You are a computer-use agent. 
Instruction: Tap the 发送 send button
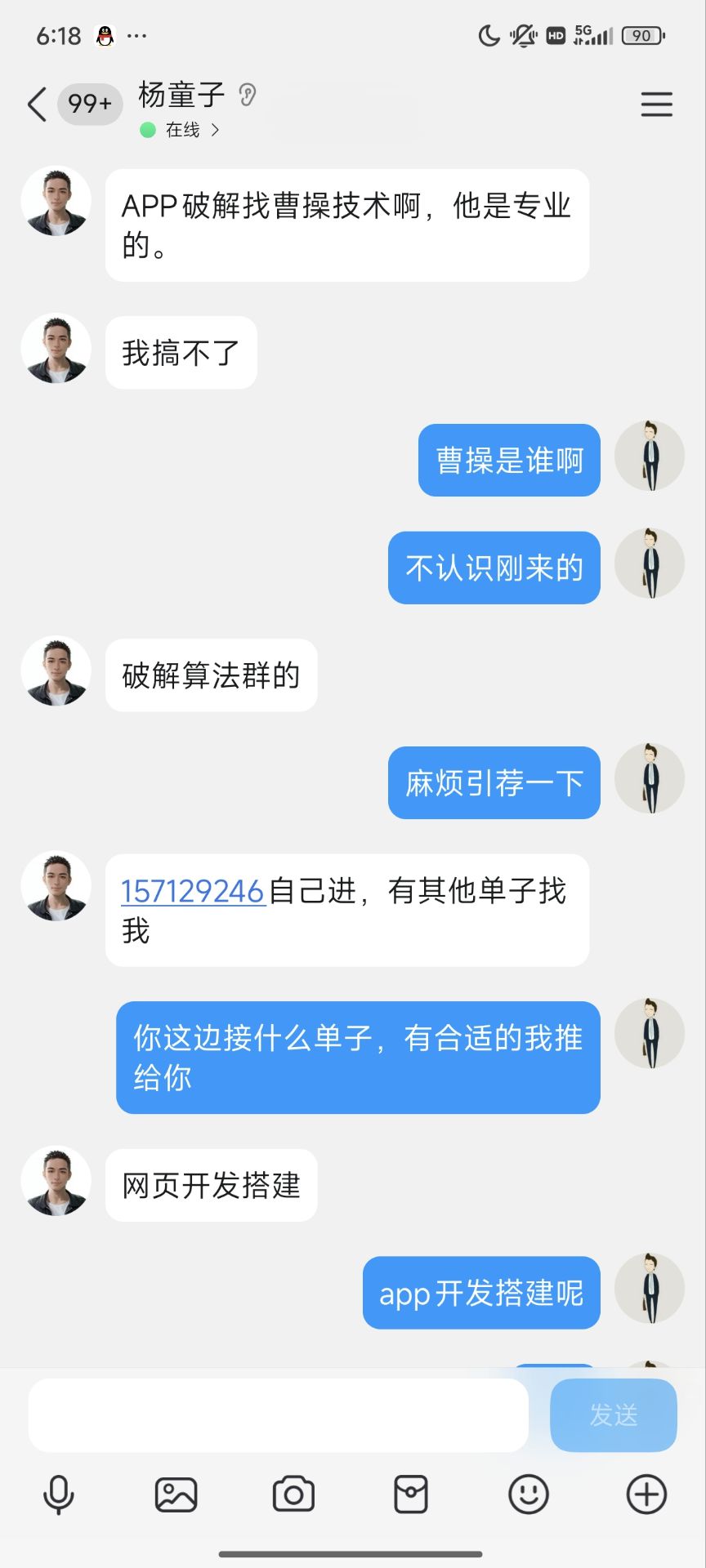[x=613, y=1415]
